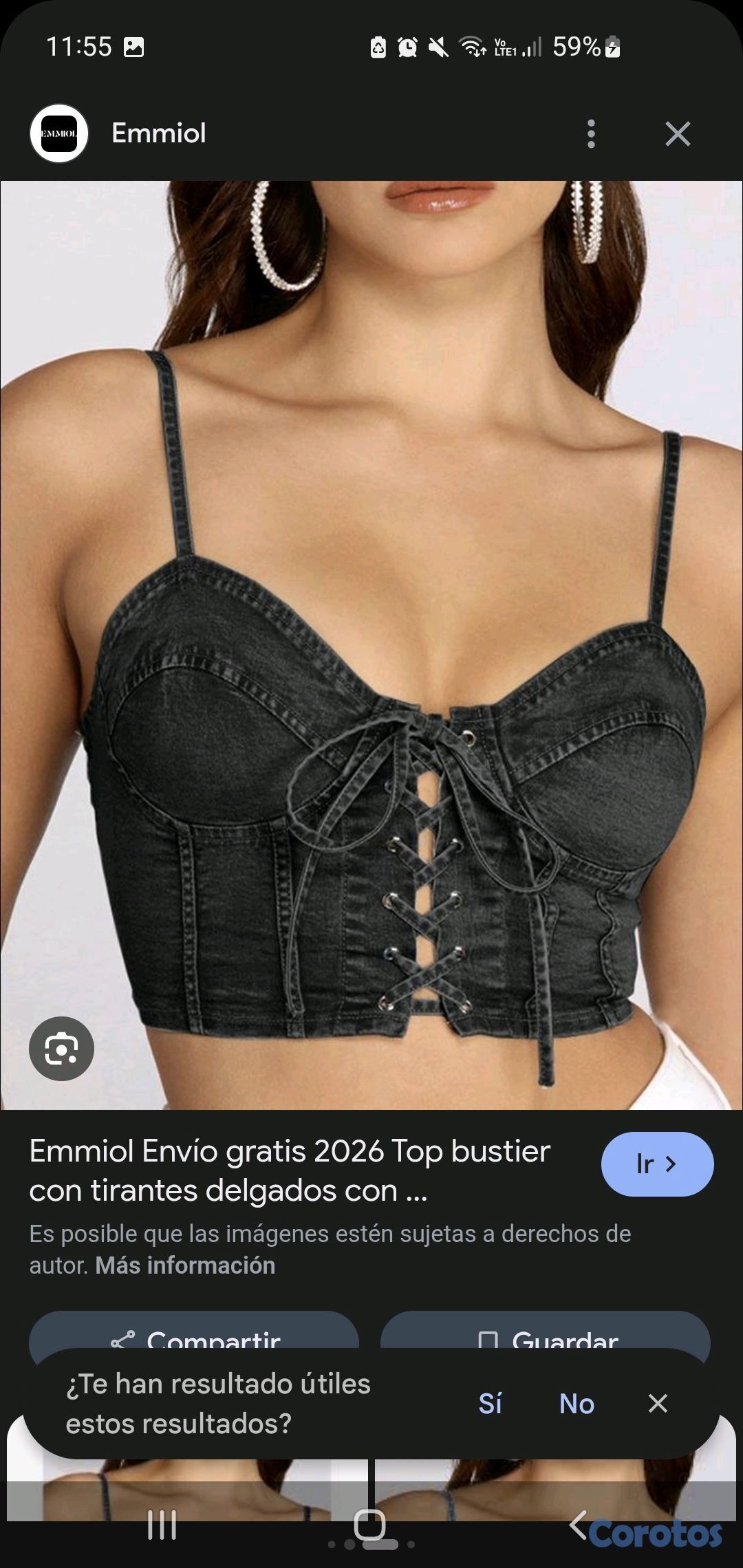Image resolution: width=743 pixels, height=1568 pixels.
Task: Go to the home screen
Action: coord(370,1525)
